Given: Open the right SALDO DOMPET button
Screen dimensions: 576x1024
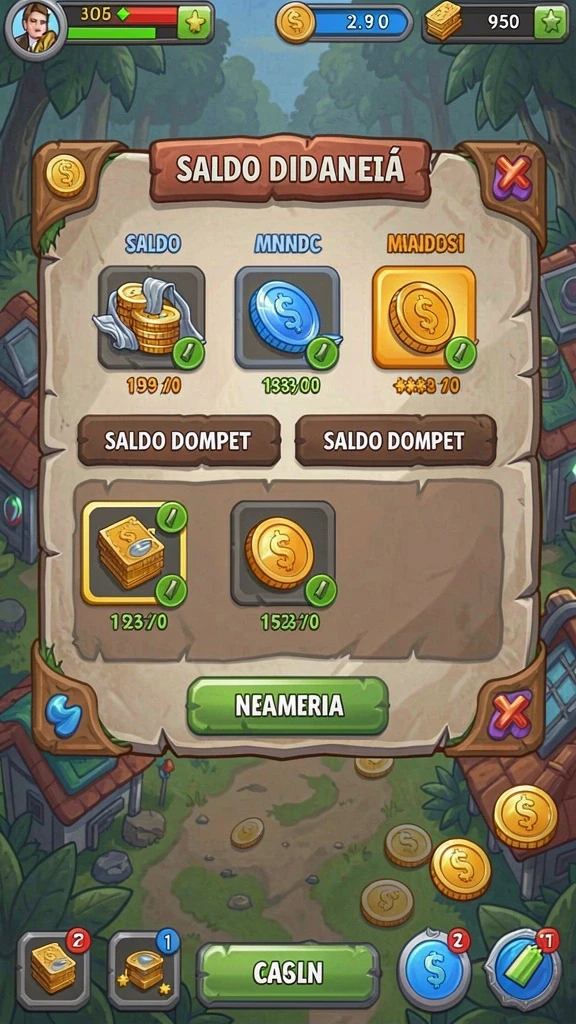Looking at the screenshot, I should [x=396, y=441].
